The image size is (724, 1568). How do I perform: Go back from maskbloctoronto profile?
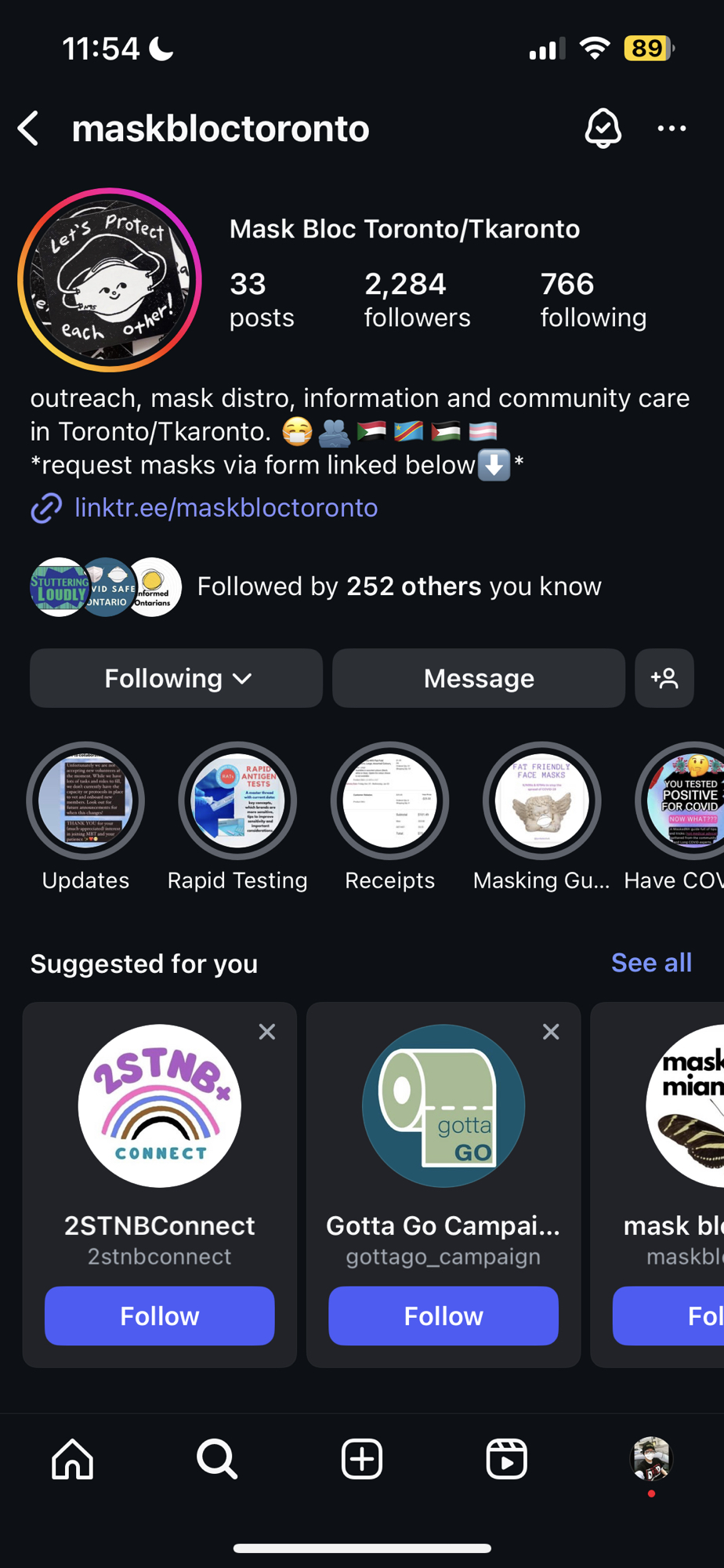point(30,129)
